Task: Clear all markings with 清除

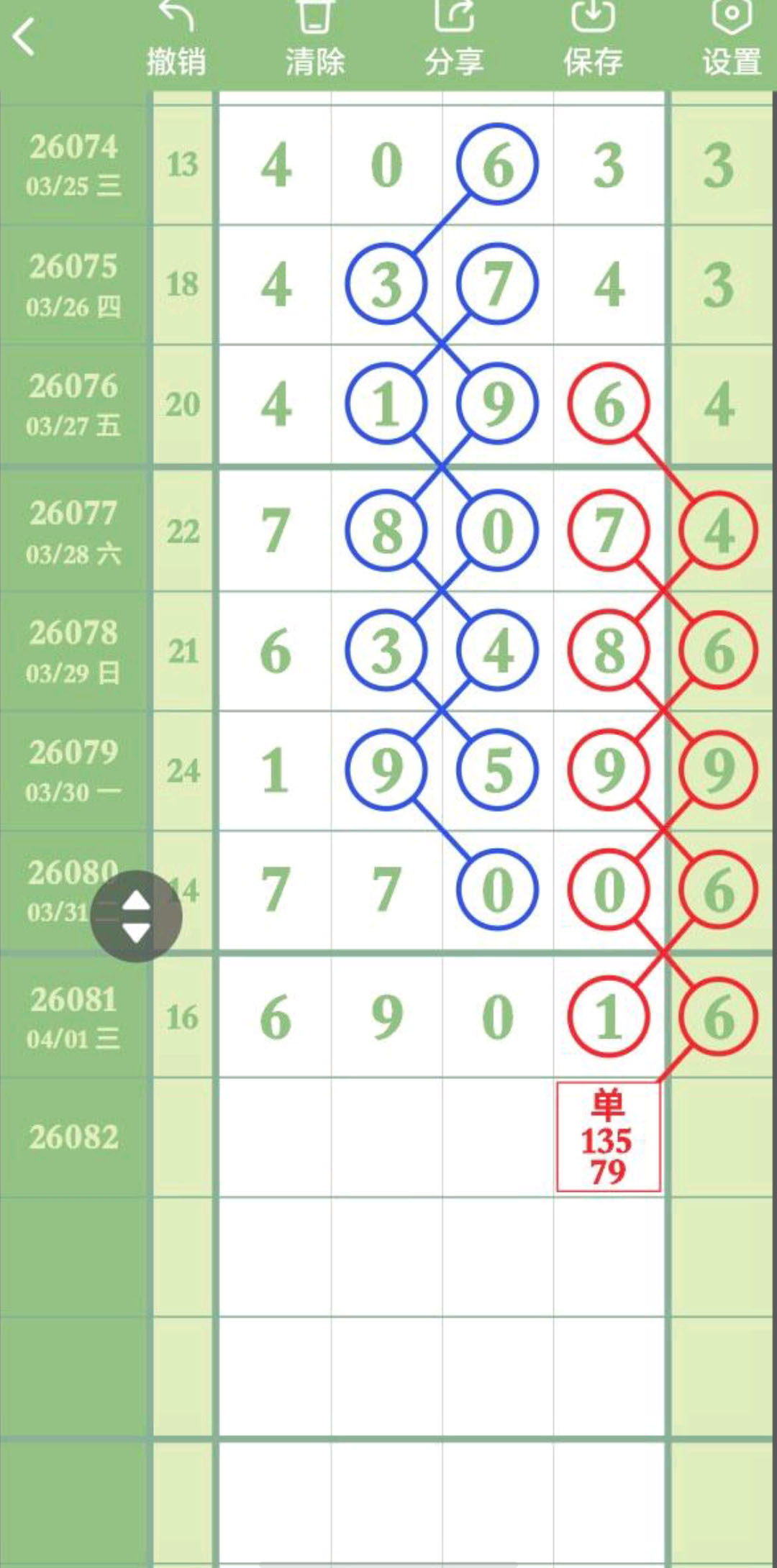Action: 315,40
